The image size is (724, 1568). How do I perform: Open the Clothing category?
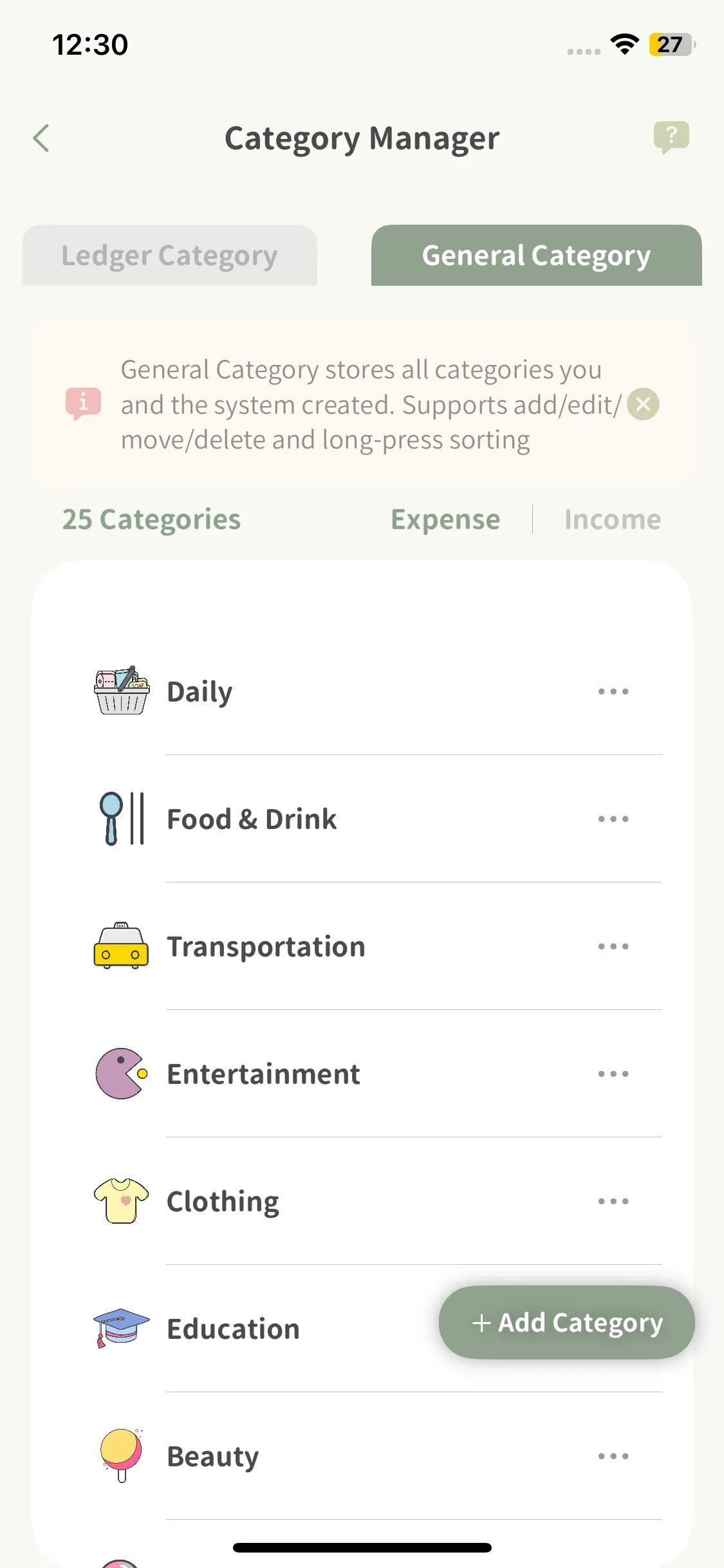coord(223,1202)
